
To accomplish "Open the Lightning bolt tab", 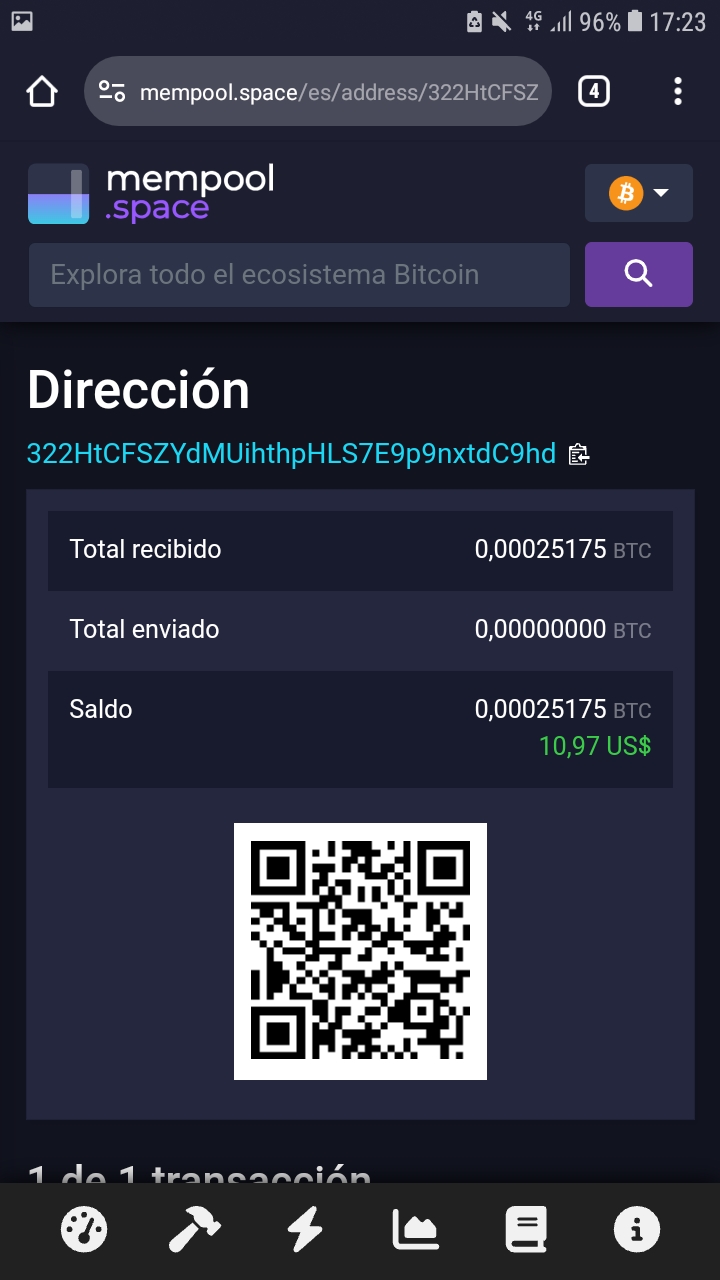I will pyautogui.click(x=304, y=1229).
